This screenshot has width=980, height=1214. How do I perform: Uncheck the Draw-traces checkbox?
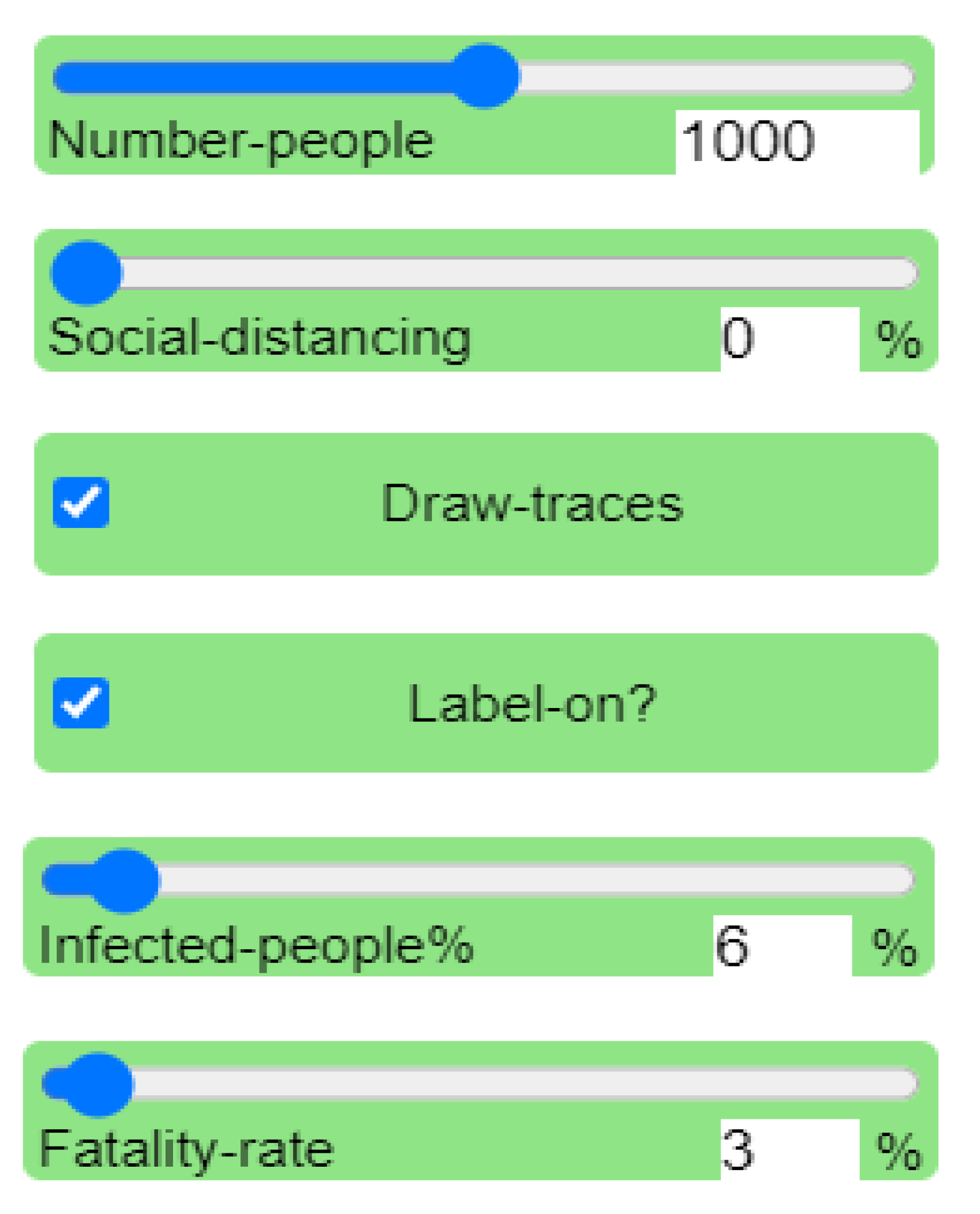click(81, 502)
